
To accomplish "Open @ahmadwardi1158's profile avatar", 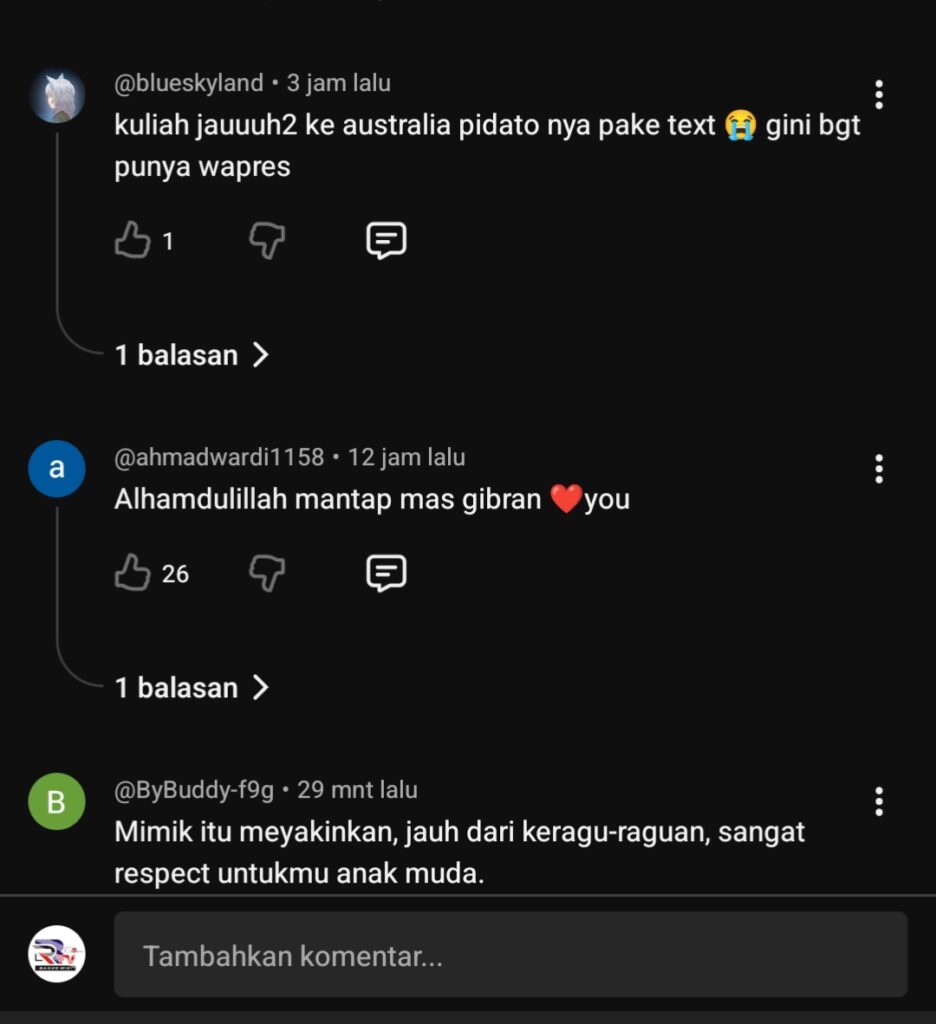I will pos(56,468).
